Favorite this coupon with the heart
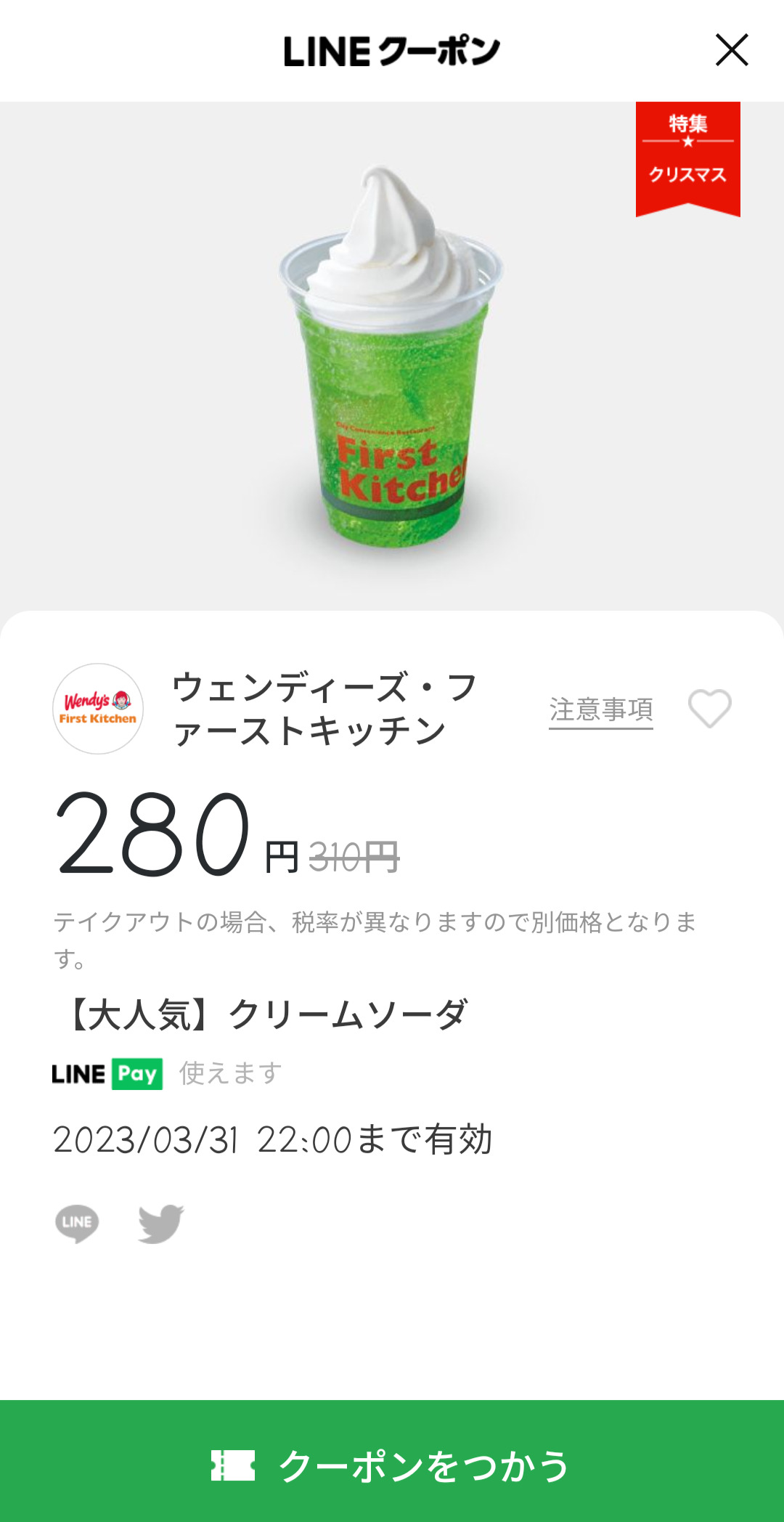Viewport: 784px width, 1522px height. [709, 708]
